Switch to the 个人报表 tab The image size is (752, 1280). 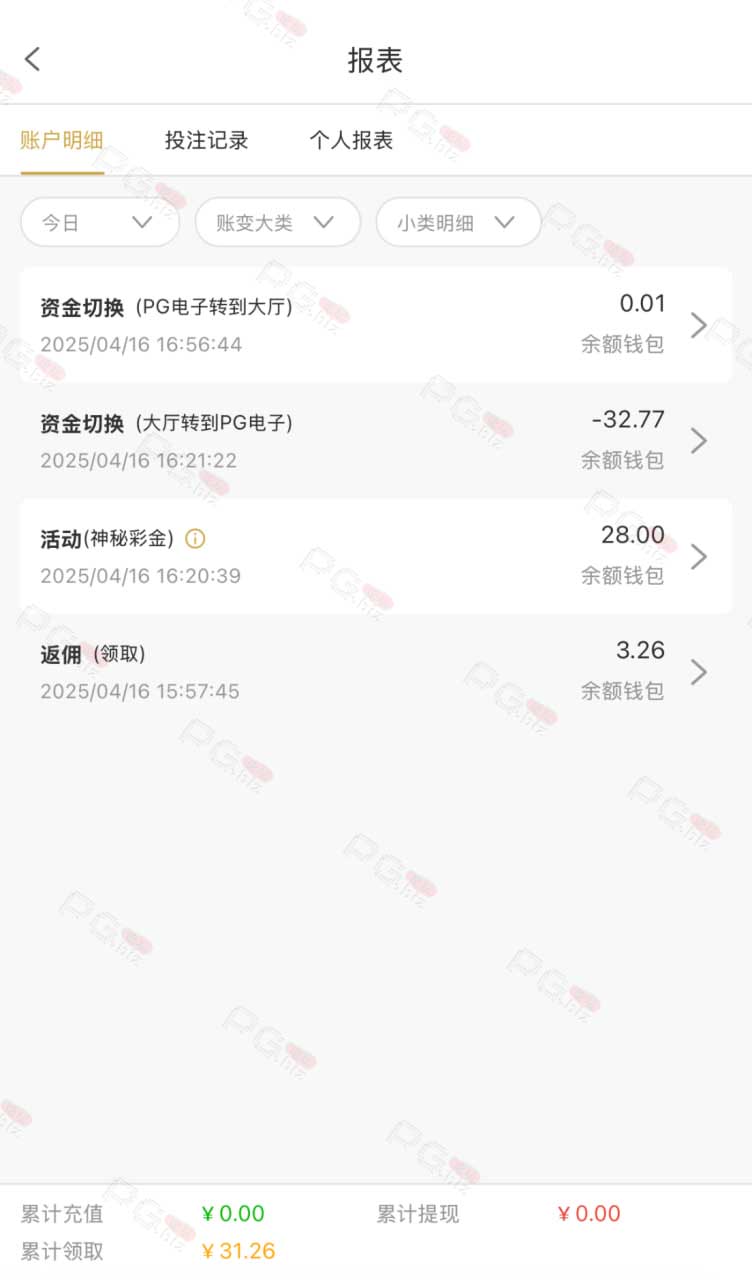point(351,140)
